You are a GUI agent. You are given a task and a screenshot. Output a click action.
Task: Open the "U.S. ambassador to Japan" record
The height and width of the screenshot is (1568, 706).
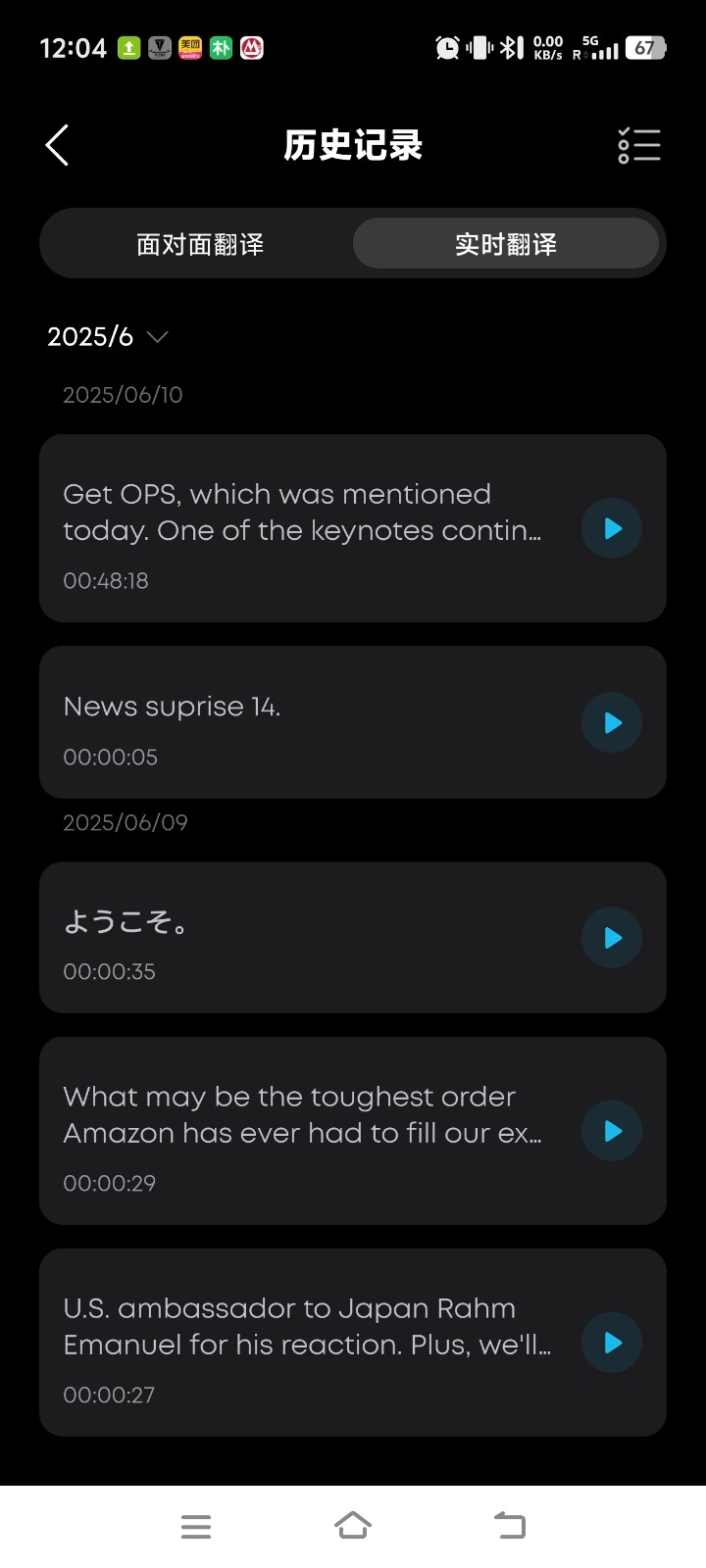click(353, 1343)
